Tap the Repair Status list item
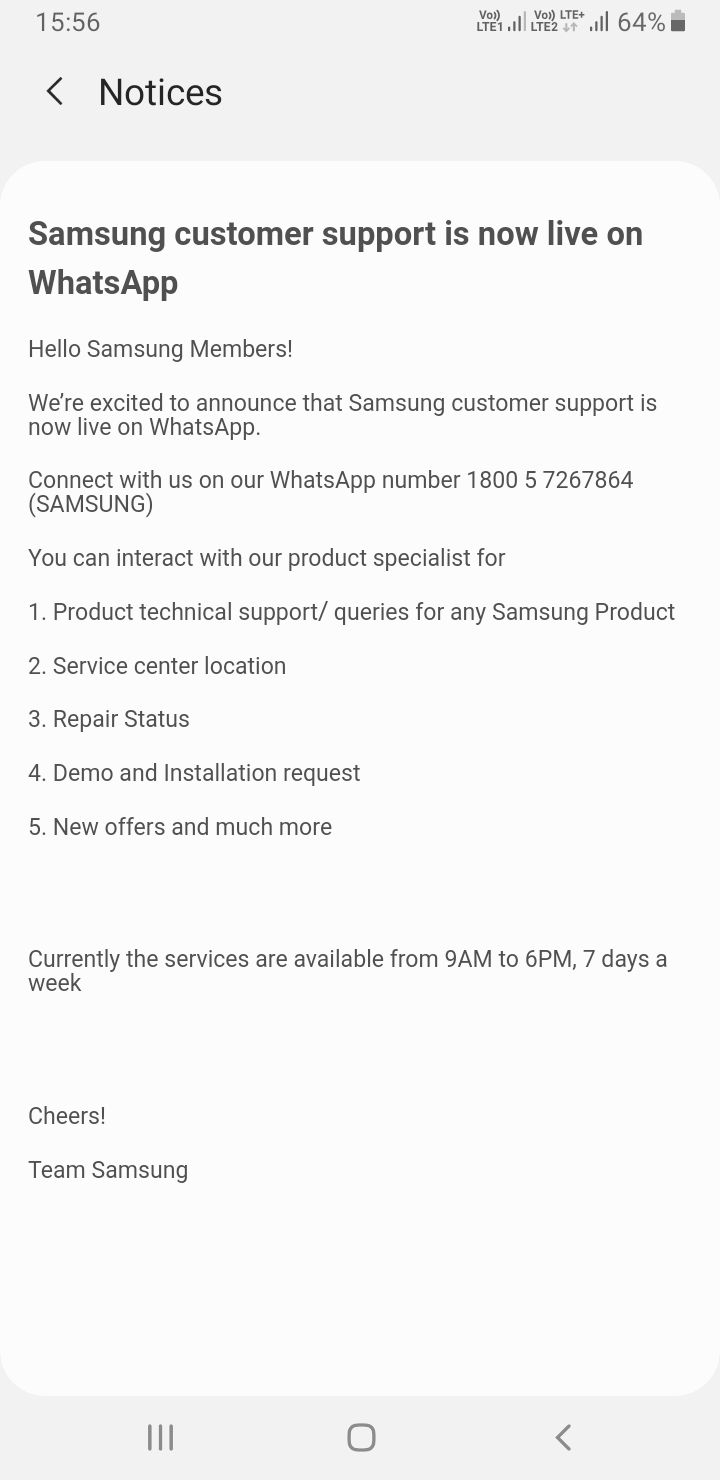 [109, 718]
